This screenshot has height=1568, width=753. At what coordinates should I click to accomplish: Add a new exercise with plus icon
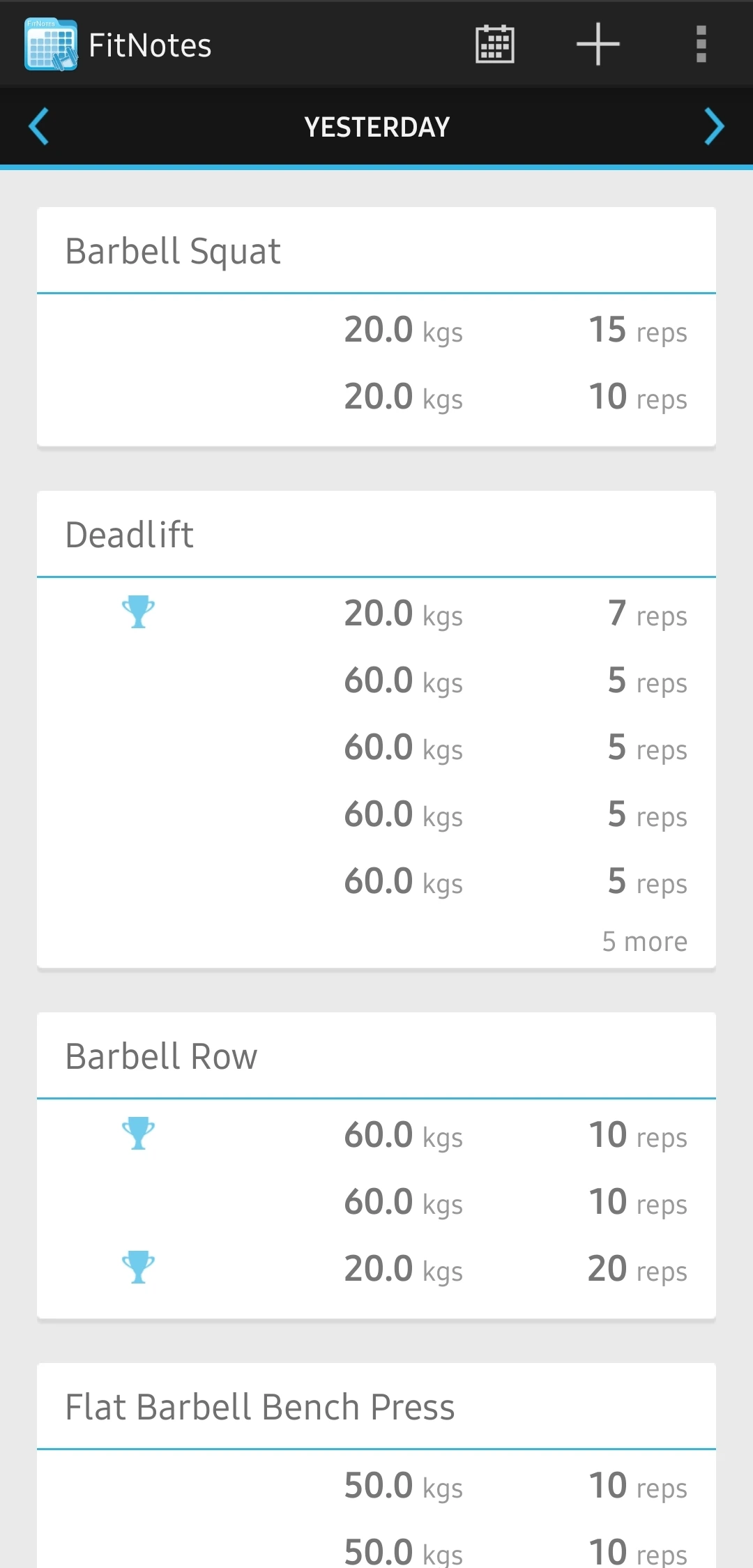click(x=598, y=45)
